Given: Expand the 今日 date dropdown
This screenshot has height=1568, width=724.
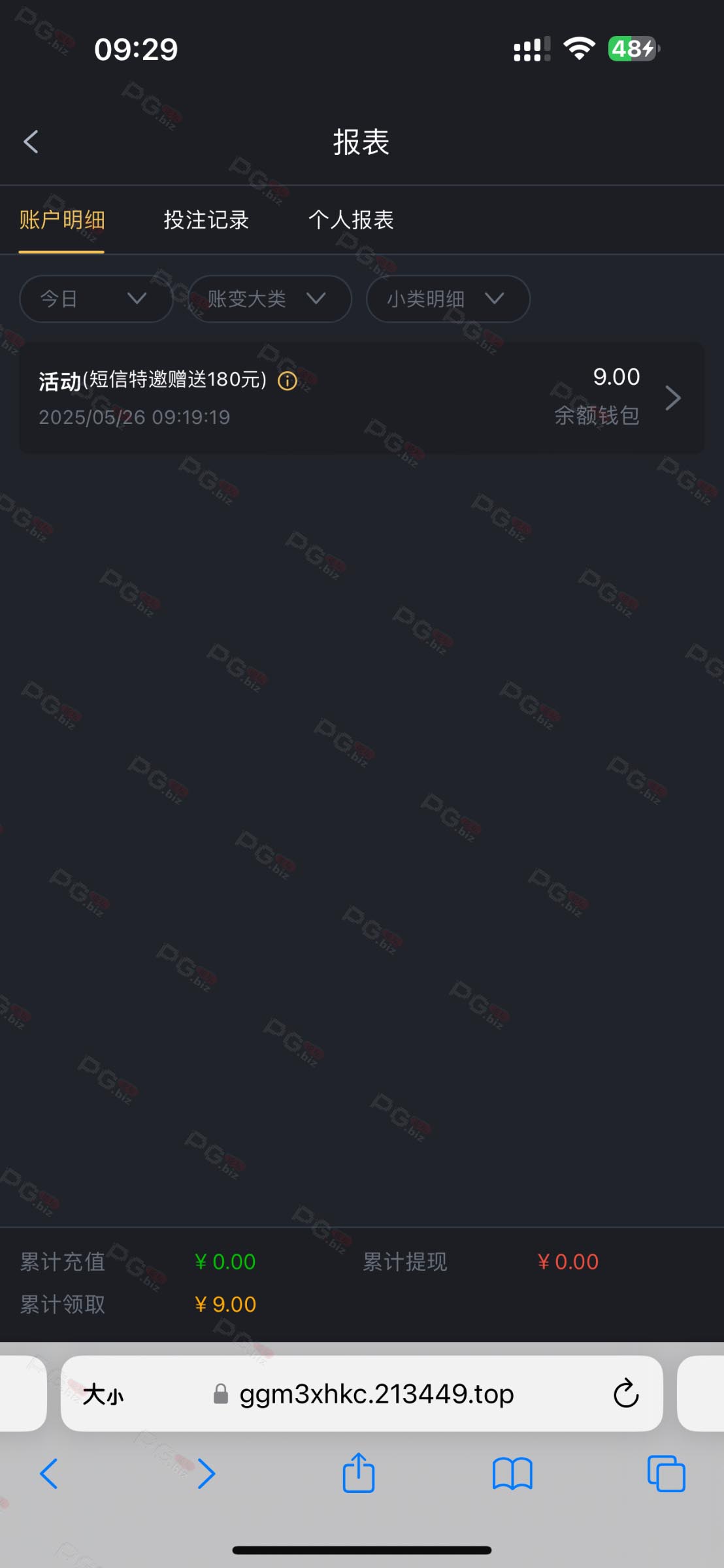Looking at the screenshot, I should point(96,299).
